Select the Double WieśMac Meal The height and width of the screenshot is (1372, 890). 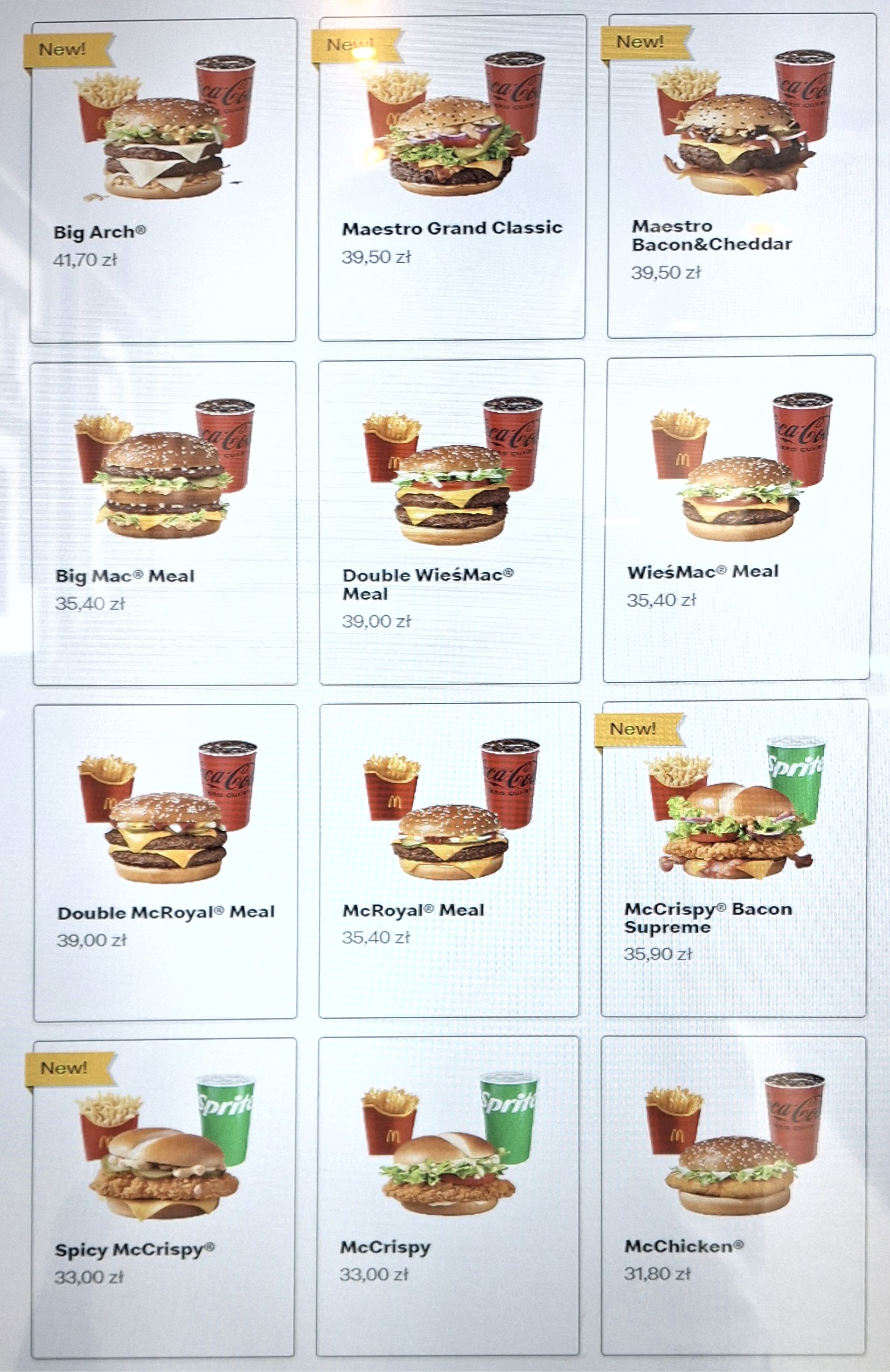pos(451,520)
